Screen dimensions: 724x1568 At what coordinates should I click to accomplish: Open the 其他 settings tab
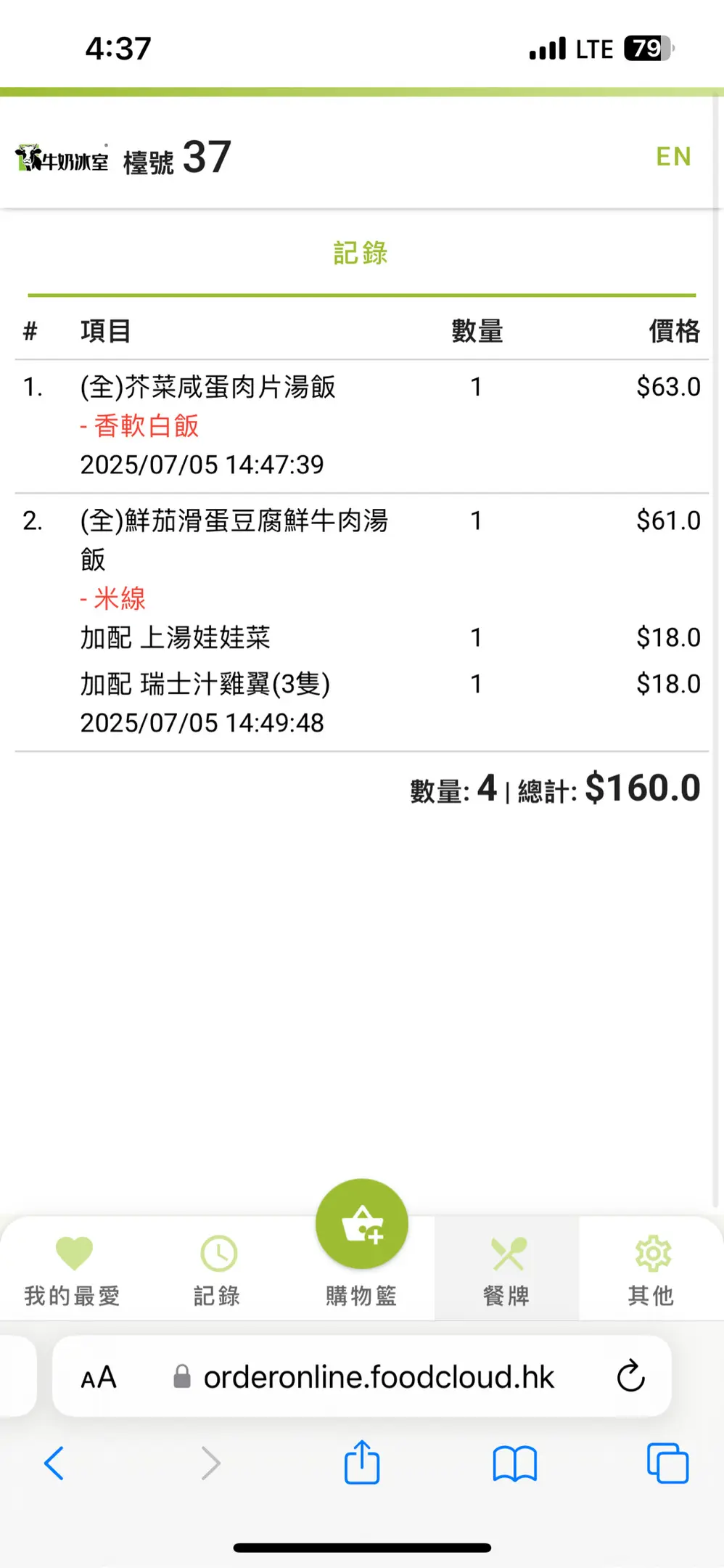[651, 1270]
